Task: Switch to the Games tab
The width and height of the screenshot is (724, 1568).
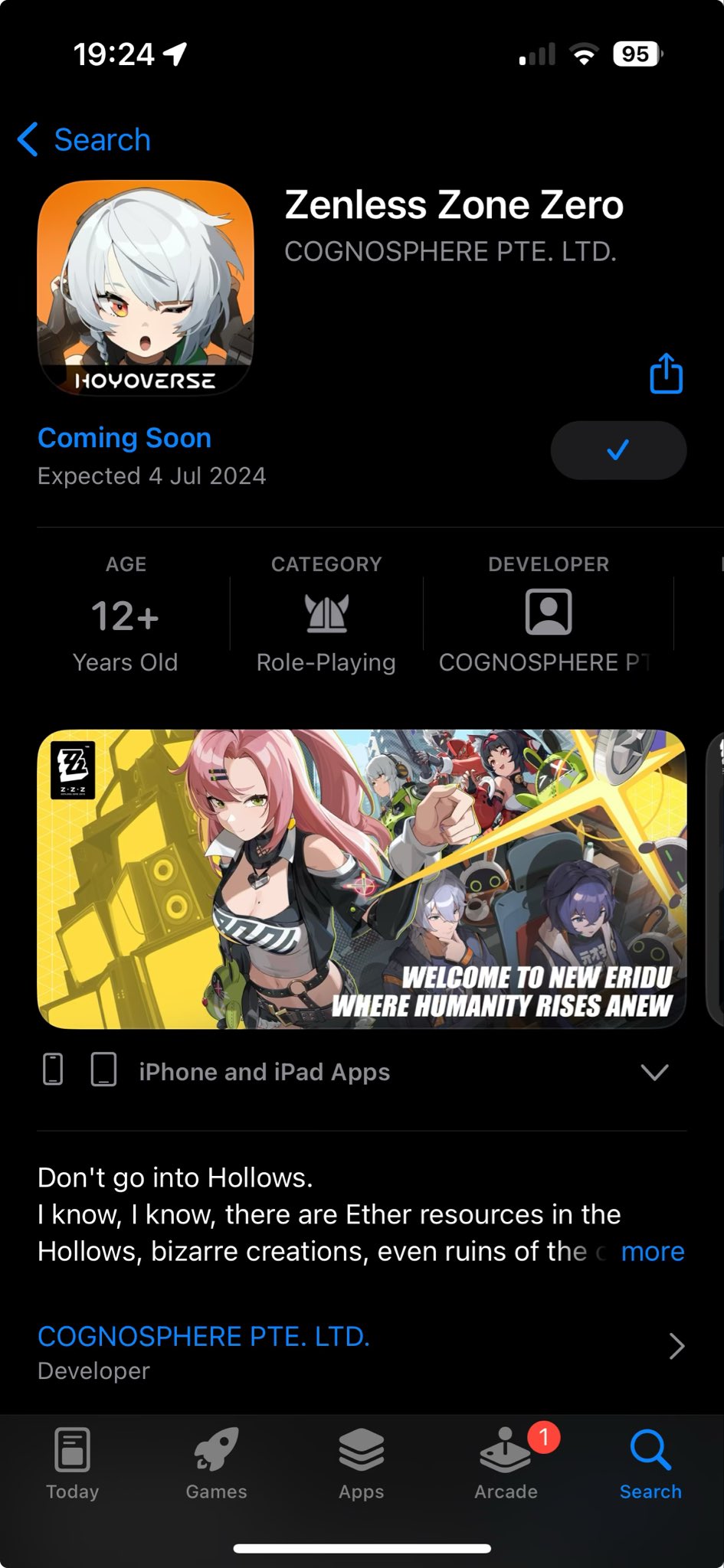Action: (217, 1464)
